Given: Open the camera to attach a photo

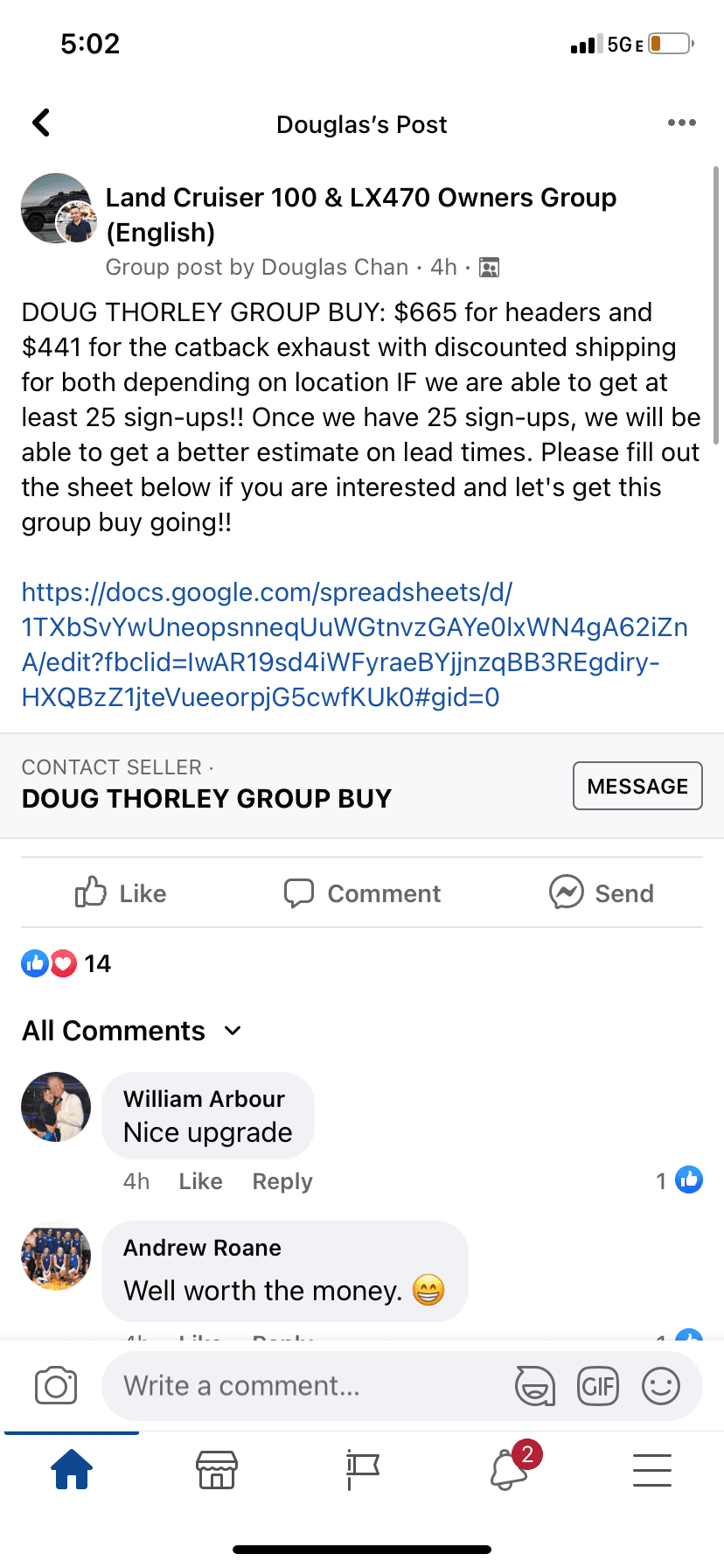Looking at the screenshot, I should (56, 1386).
